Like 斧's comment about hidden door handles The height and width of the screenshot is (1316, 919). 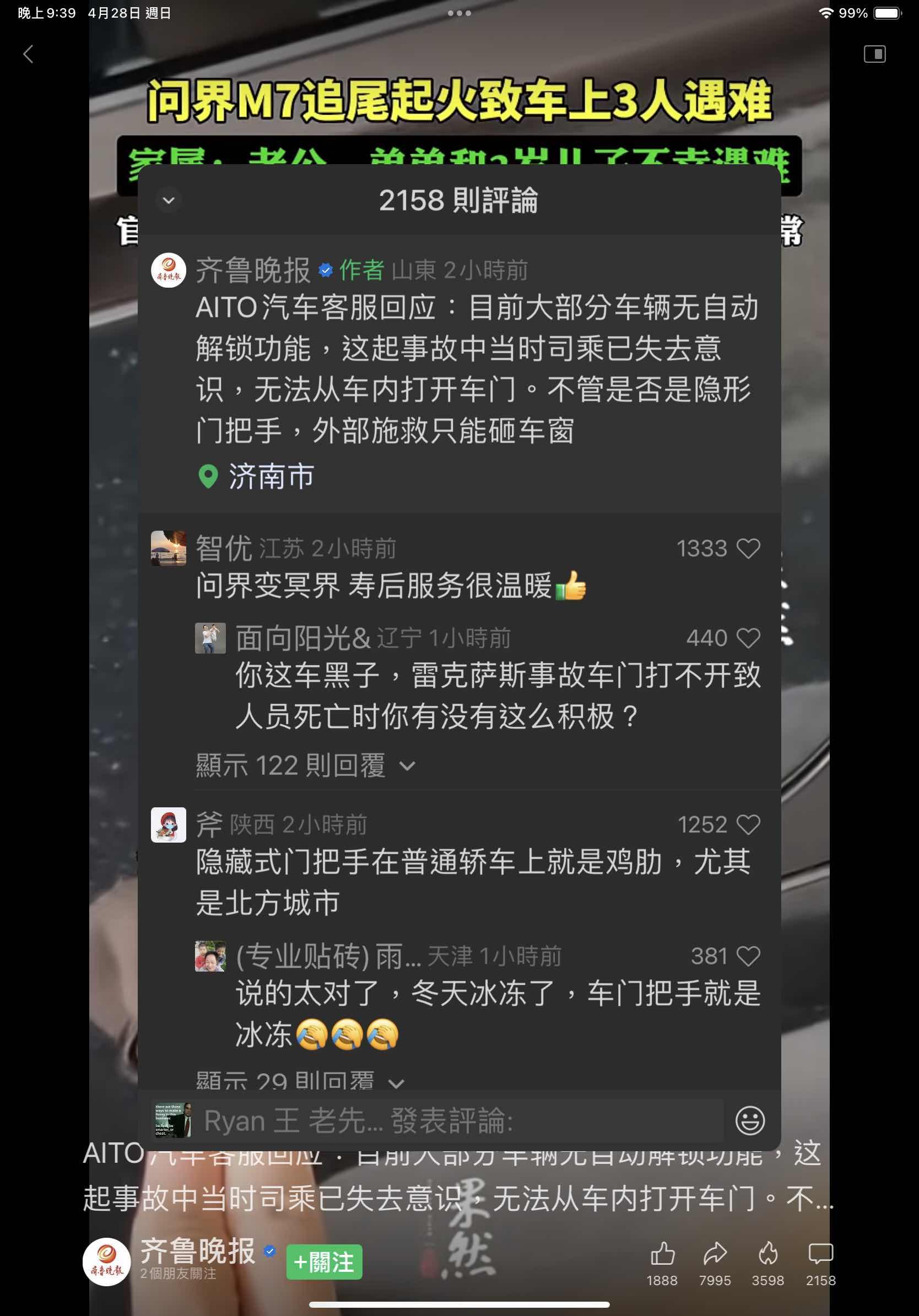[x=748, y=825]
